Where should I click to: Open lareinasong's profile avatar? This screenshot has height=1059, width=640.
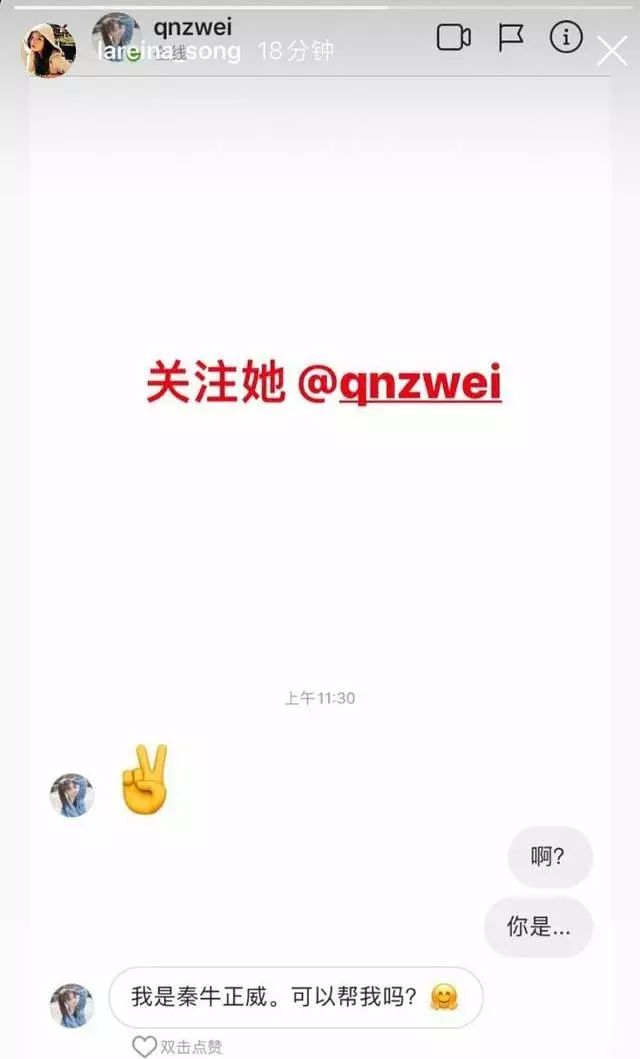pos(49,50)
